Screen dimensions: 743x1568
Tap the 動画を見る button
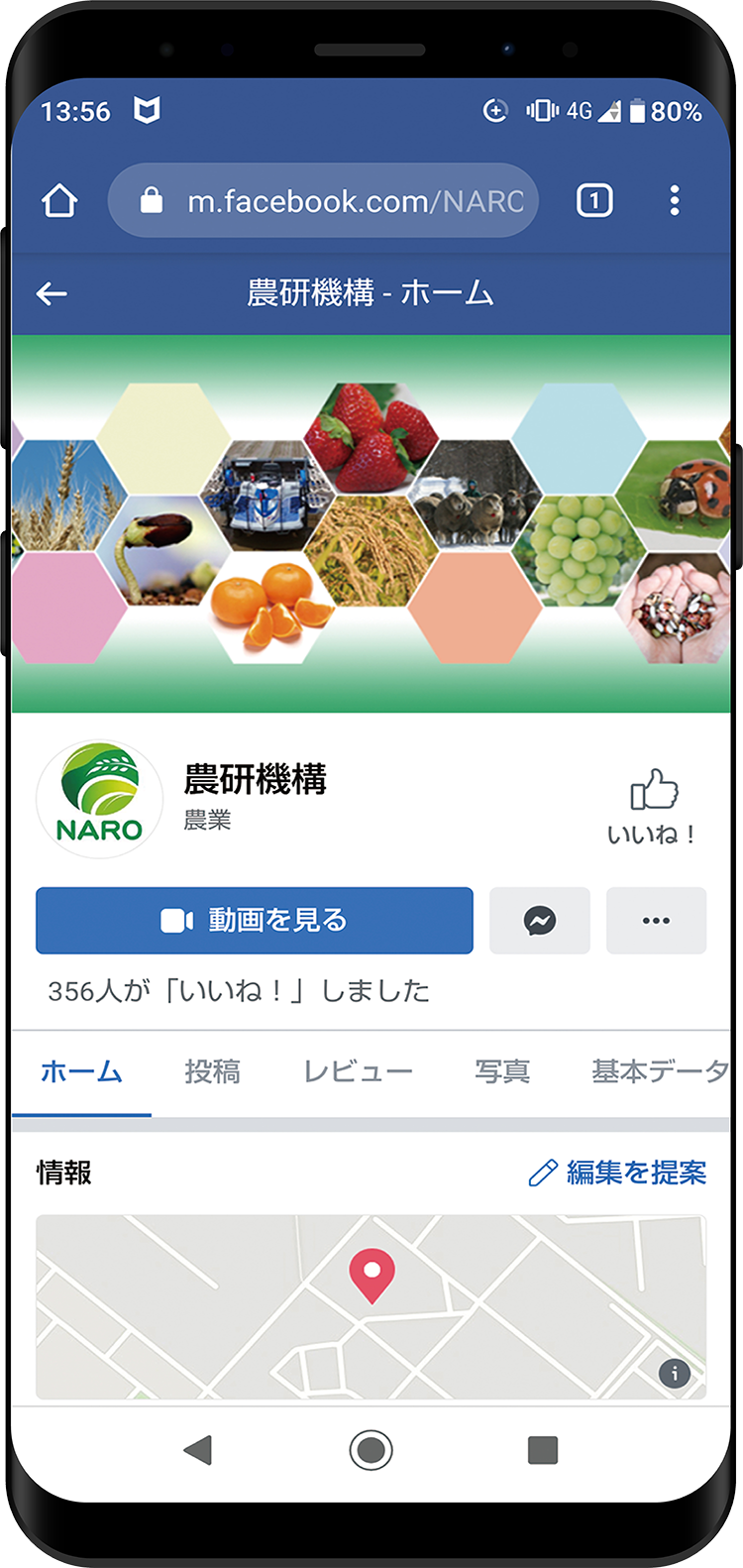(255, 921)
